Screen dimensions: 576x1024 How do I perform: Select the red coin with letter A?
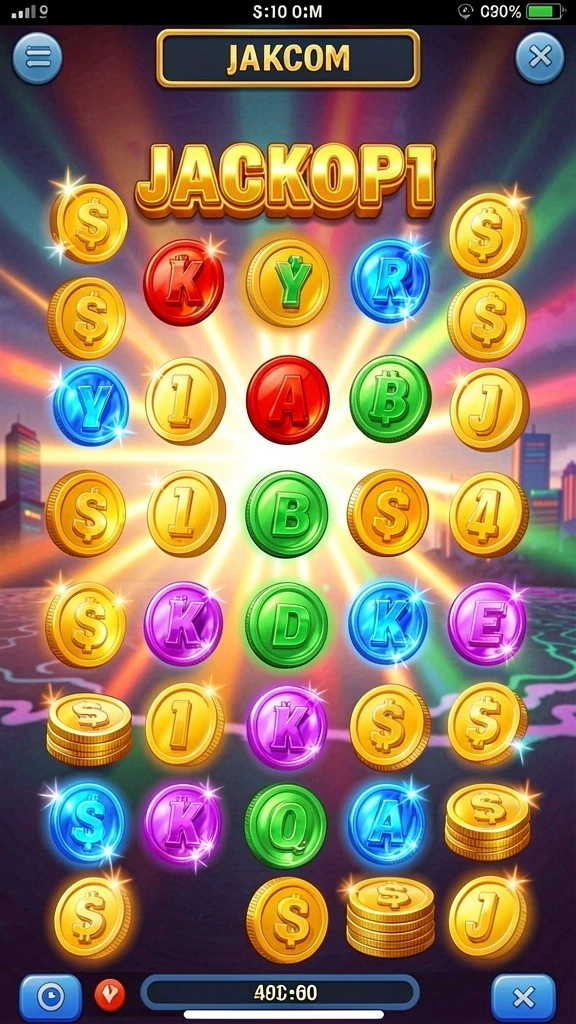tap(287, 400)
